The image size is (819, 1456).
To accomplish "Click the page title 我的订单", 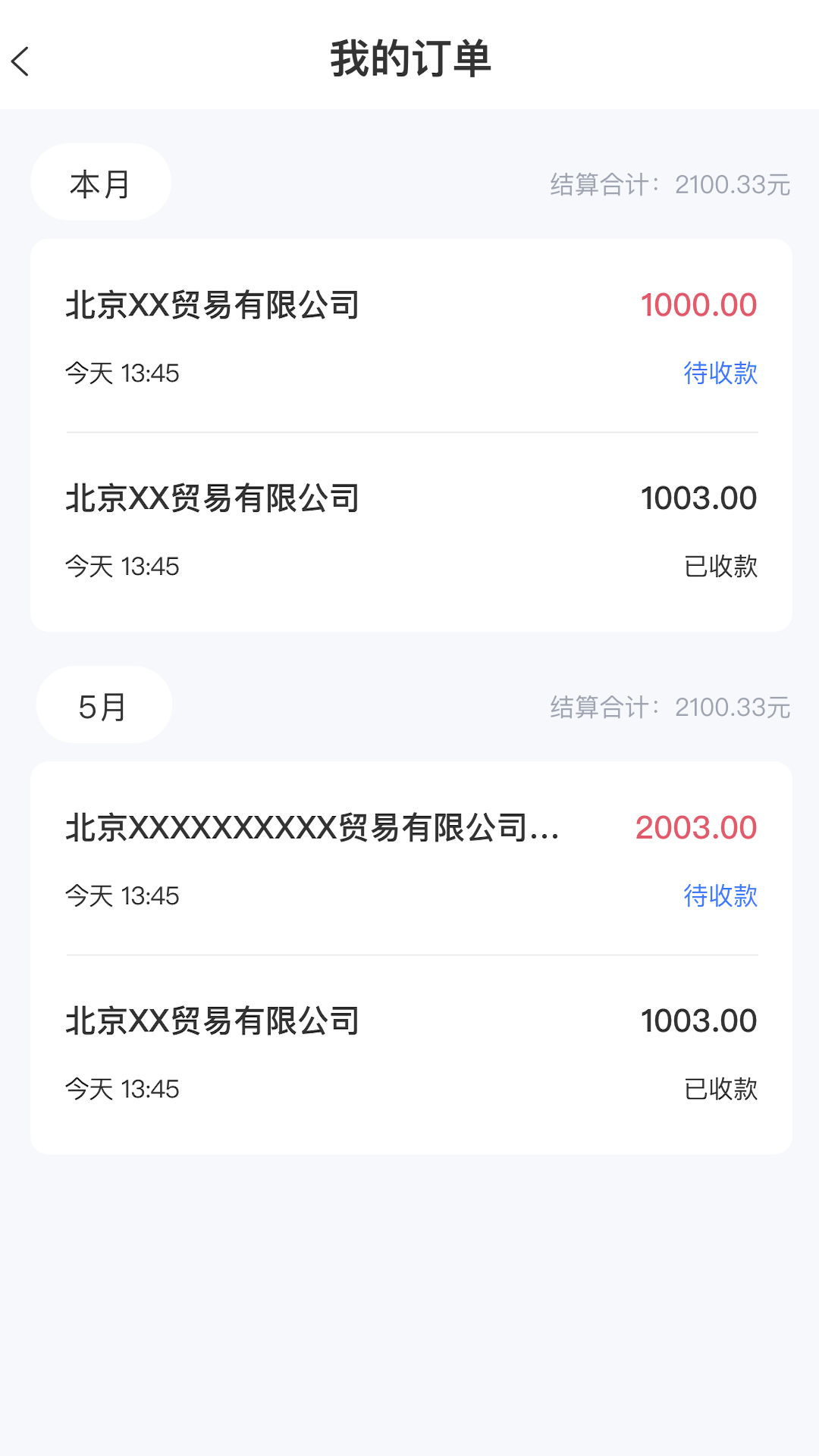I will [409, 63].
